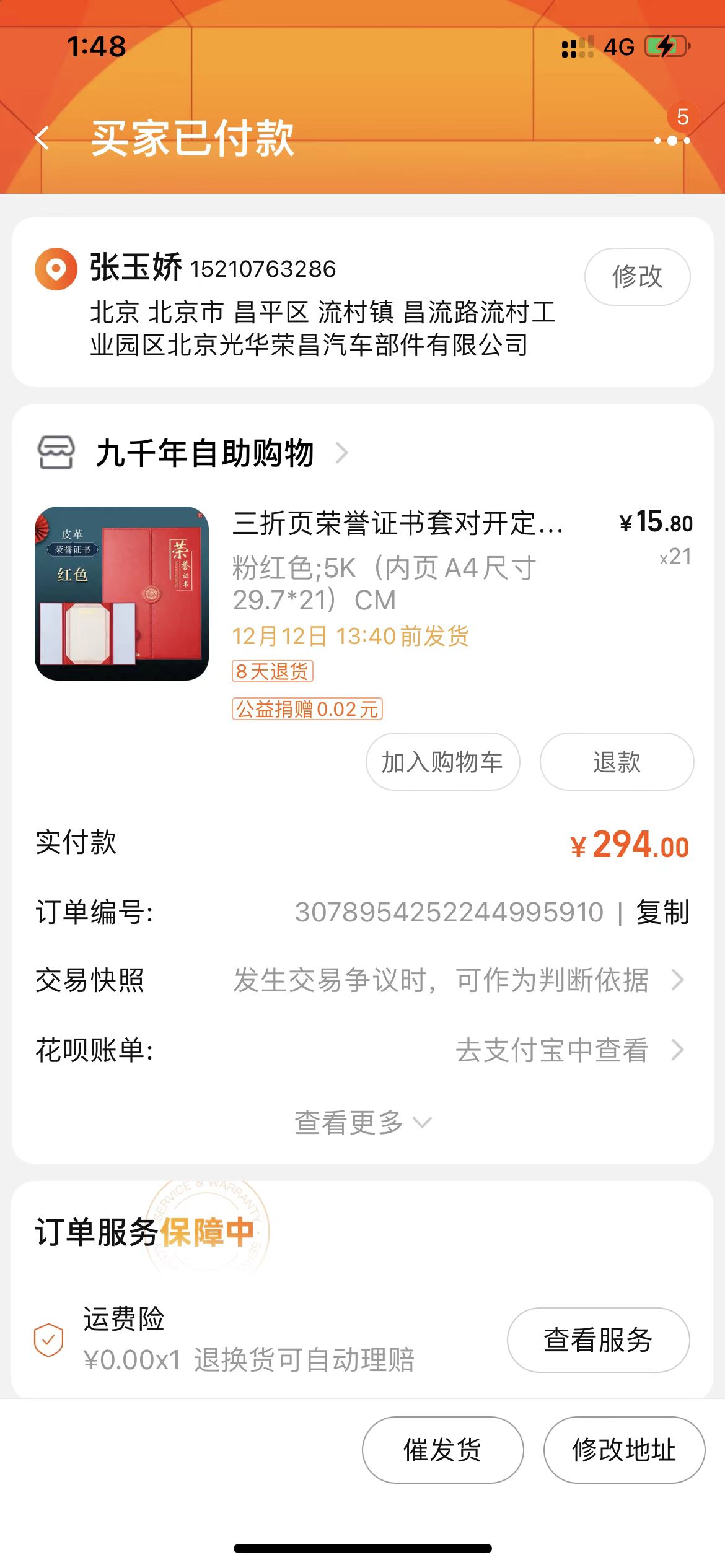
Task: Tap 修改 to edit the delivery address
Action: tap(637, 276)
